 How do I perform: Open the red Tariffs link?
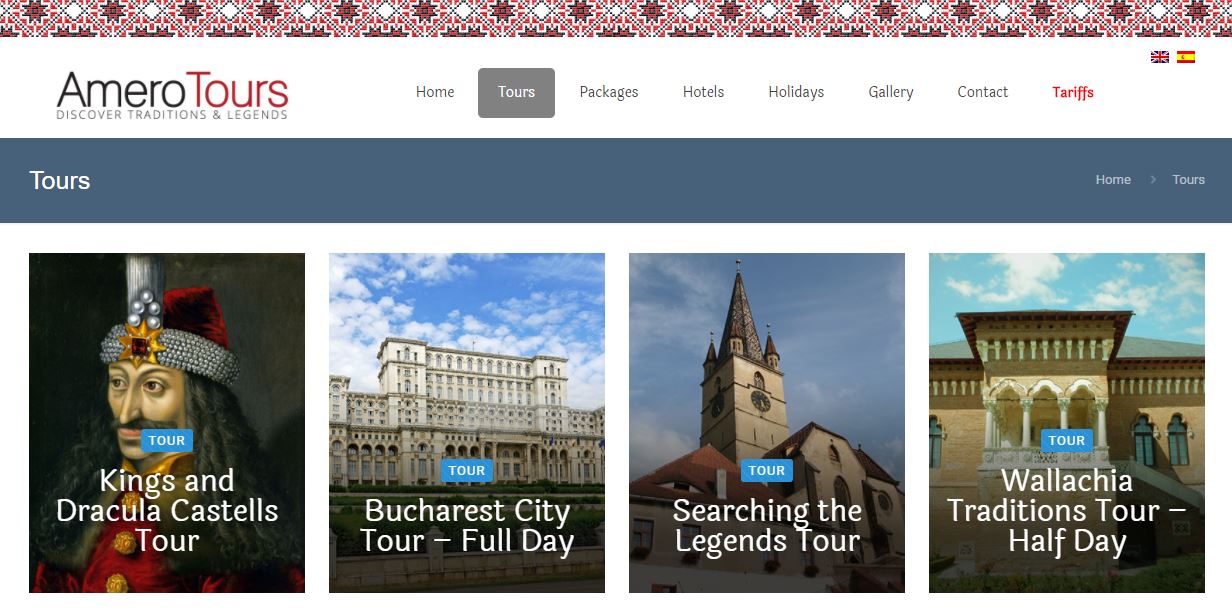coord(1073,92)
